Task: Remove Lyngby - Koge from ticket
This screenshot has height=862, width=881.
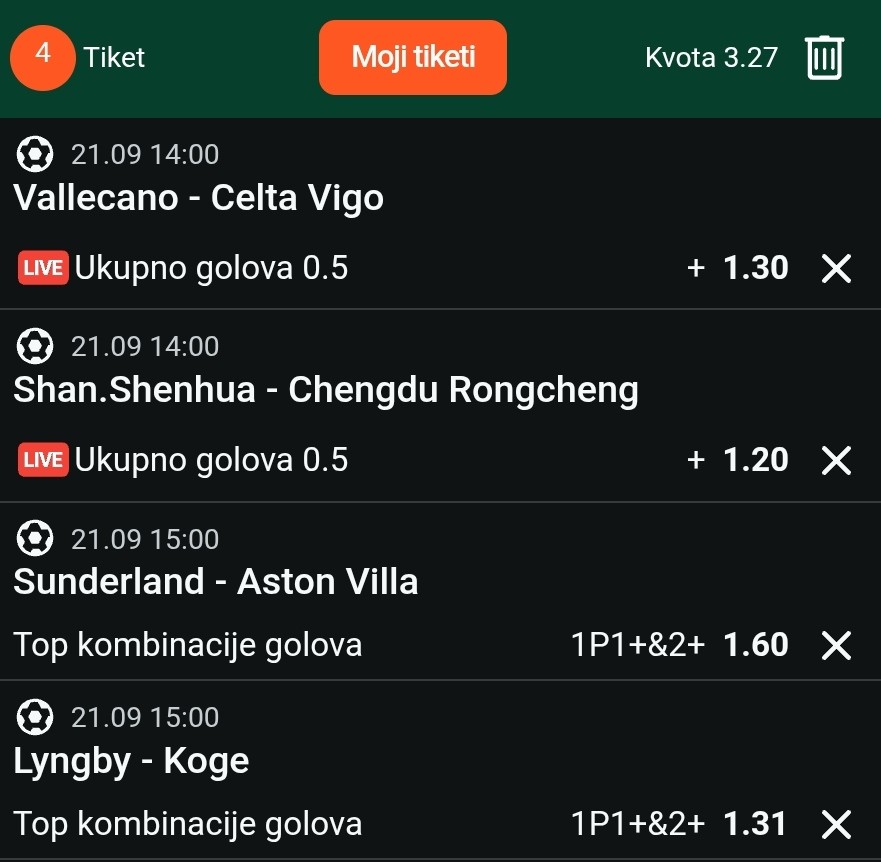Action: pos(835,824)
